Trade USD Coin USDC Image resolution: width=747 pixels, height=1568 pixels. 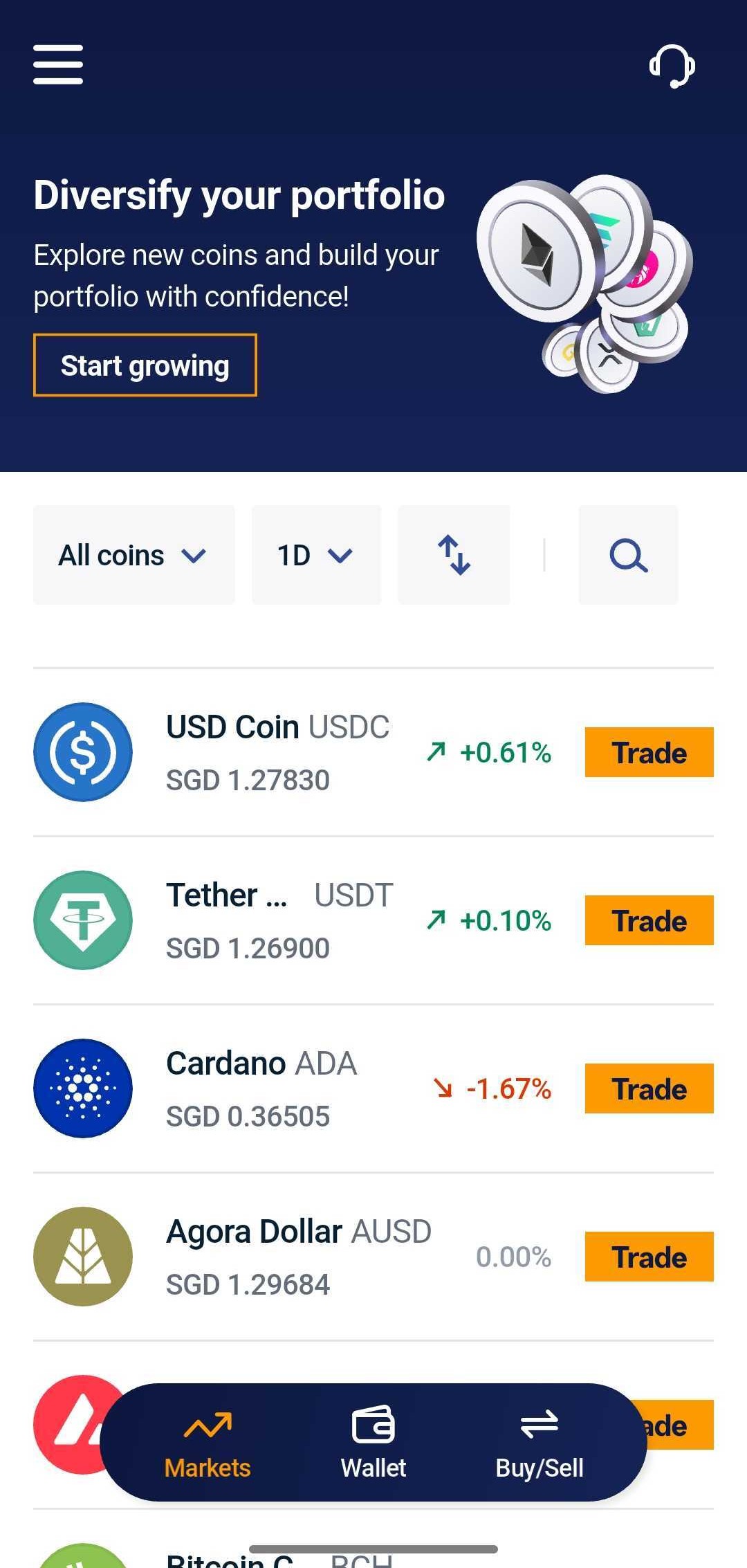[649, 752]
